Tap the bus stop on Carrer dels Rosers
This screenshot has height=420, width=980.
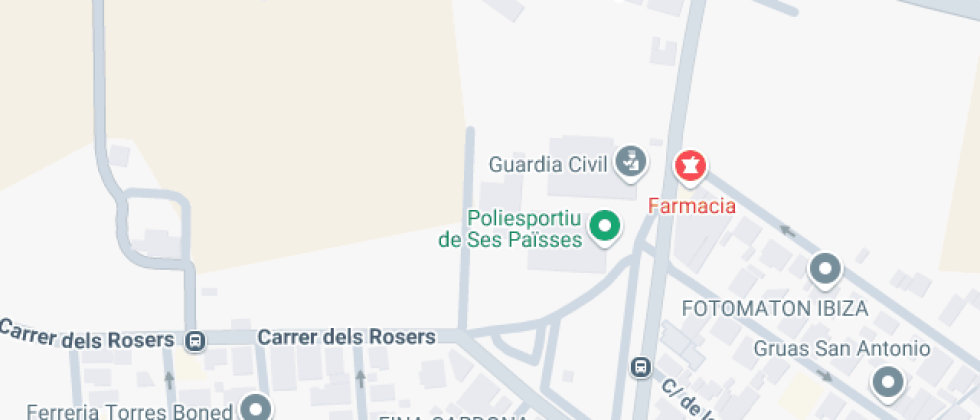click(x=195, y=341)
